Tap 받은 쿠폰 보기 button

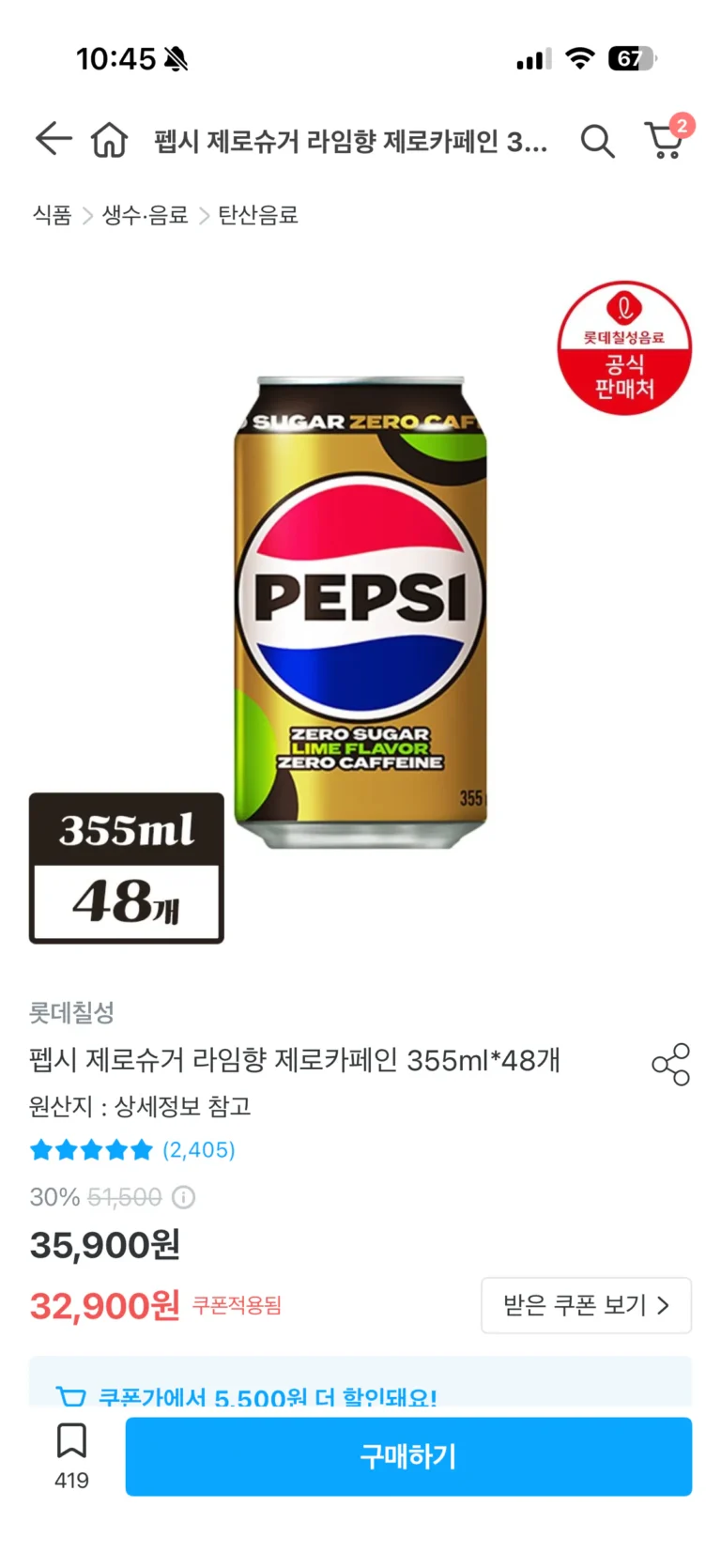tap(586, 1305)
